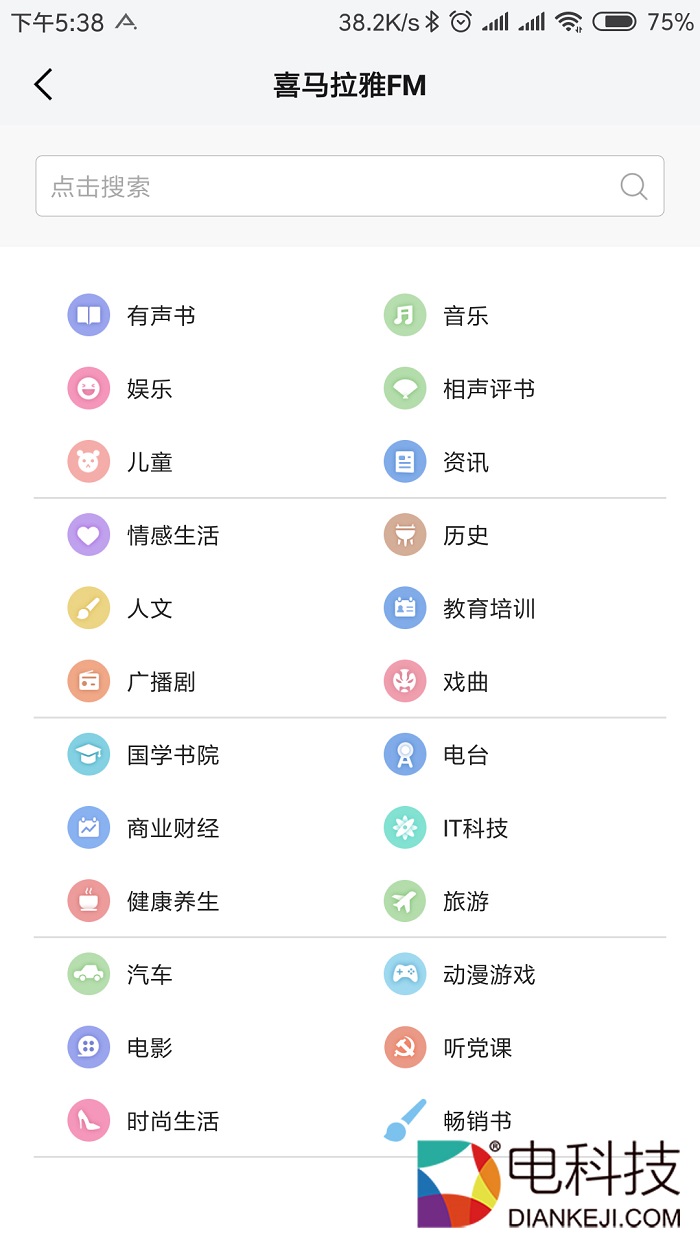Select the 戏曲 category

pos(465,682)
